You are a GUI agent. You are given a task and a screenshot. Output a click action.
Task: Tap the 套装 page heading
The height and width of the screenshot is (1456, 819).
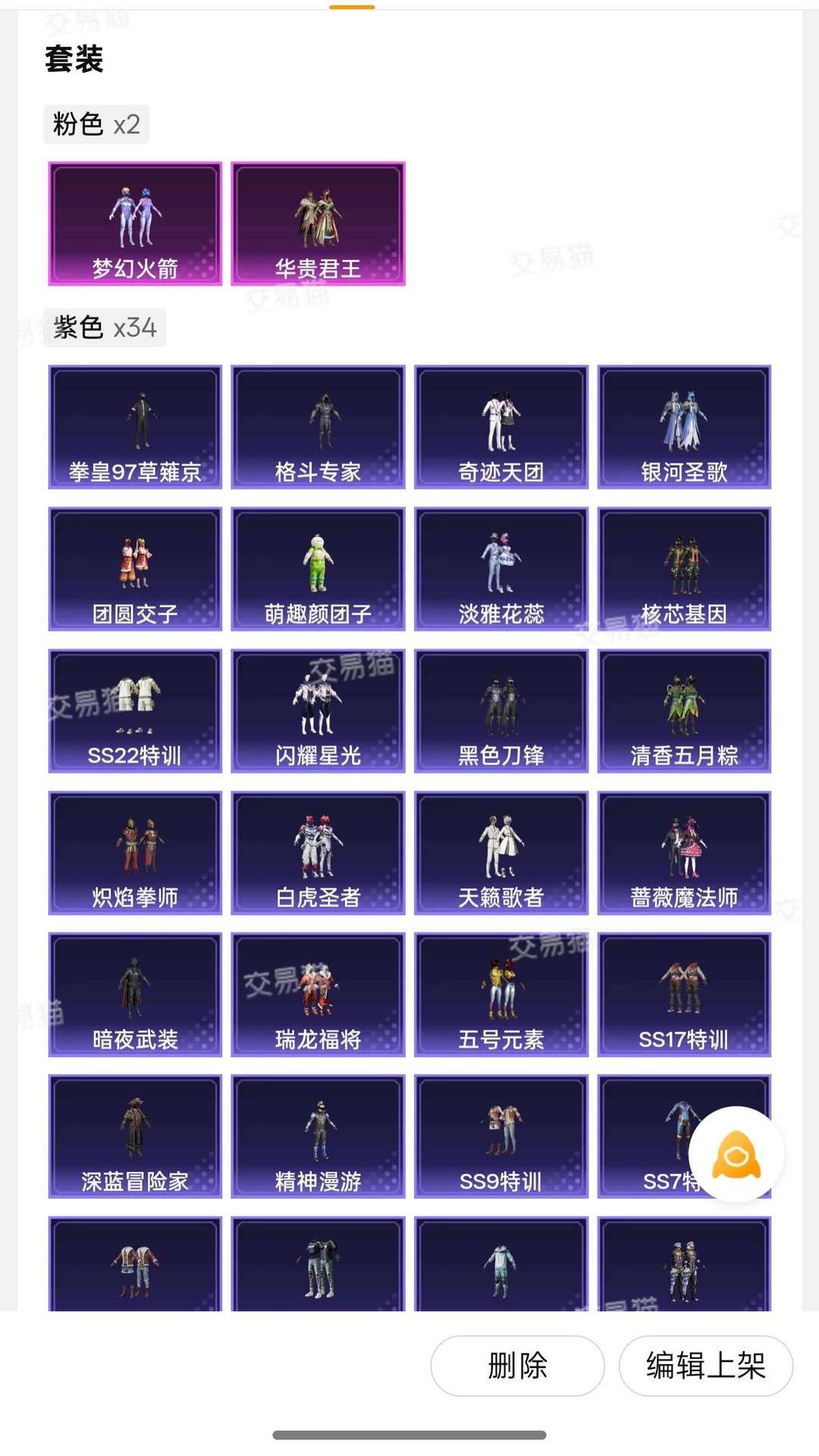(x=74, y=59)
